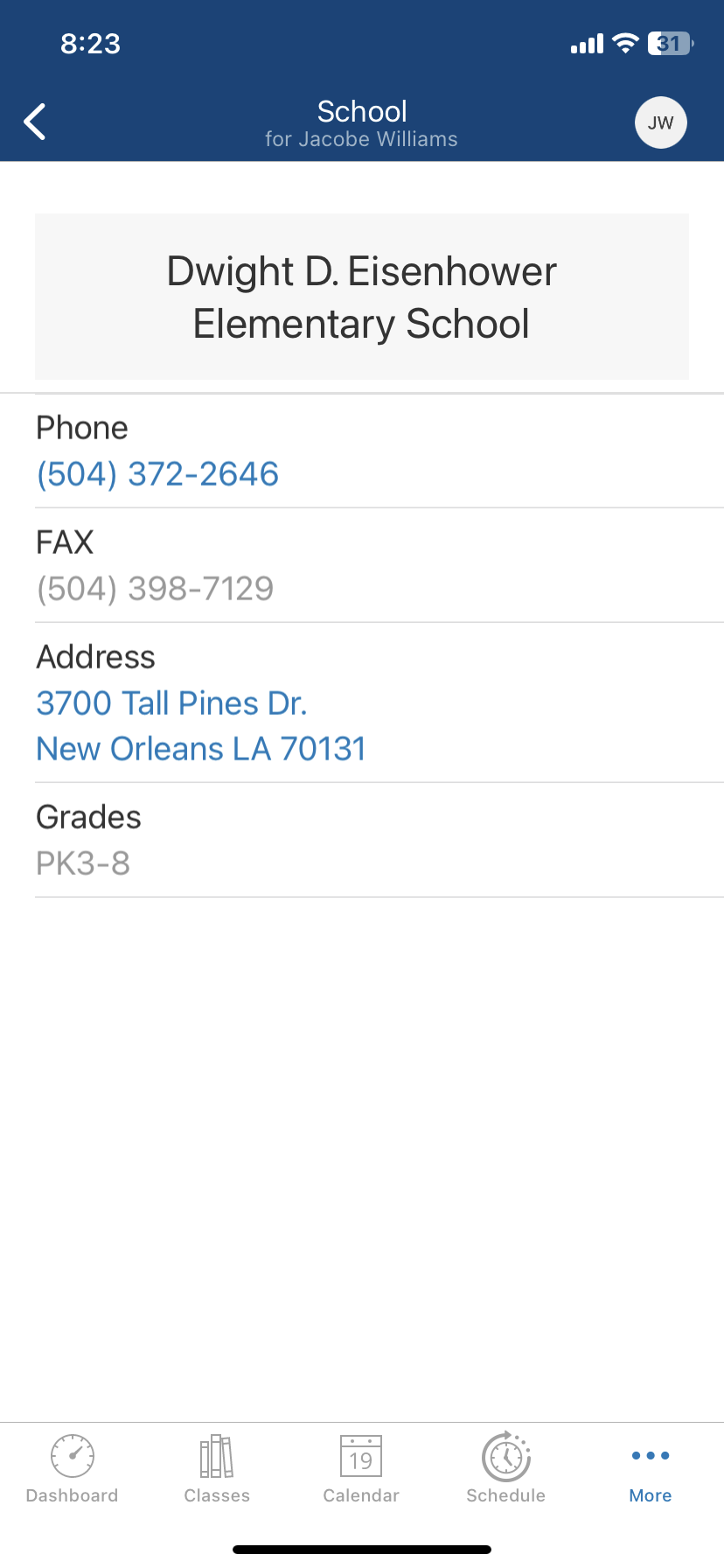Open the 3700 Tall Pines Dr. address link
This screenshot has width=724, height=1568.
[x=201, y=726]
